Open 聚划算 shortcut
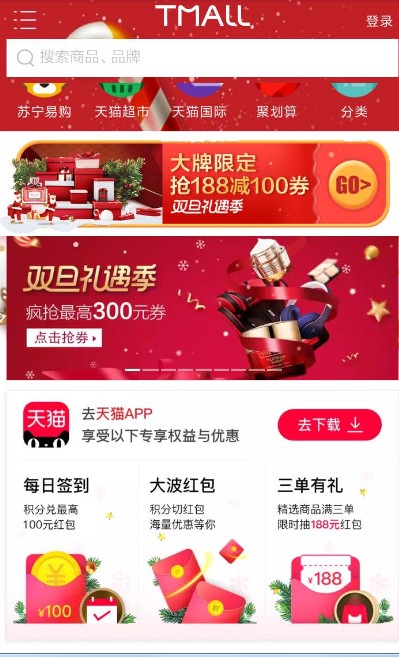The height and width of the screenshot is (657, 399). [x=277, y=101]
